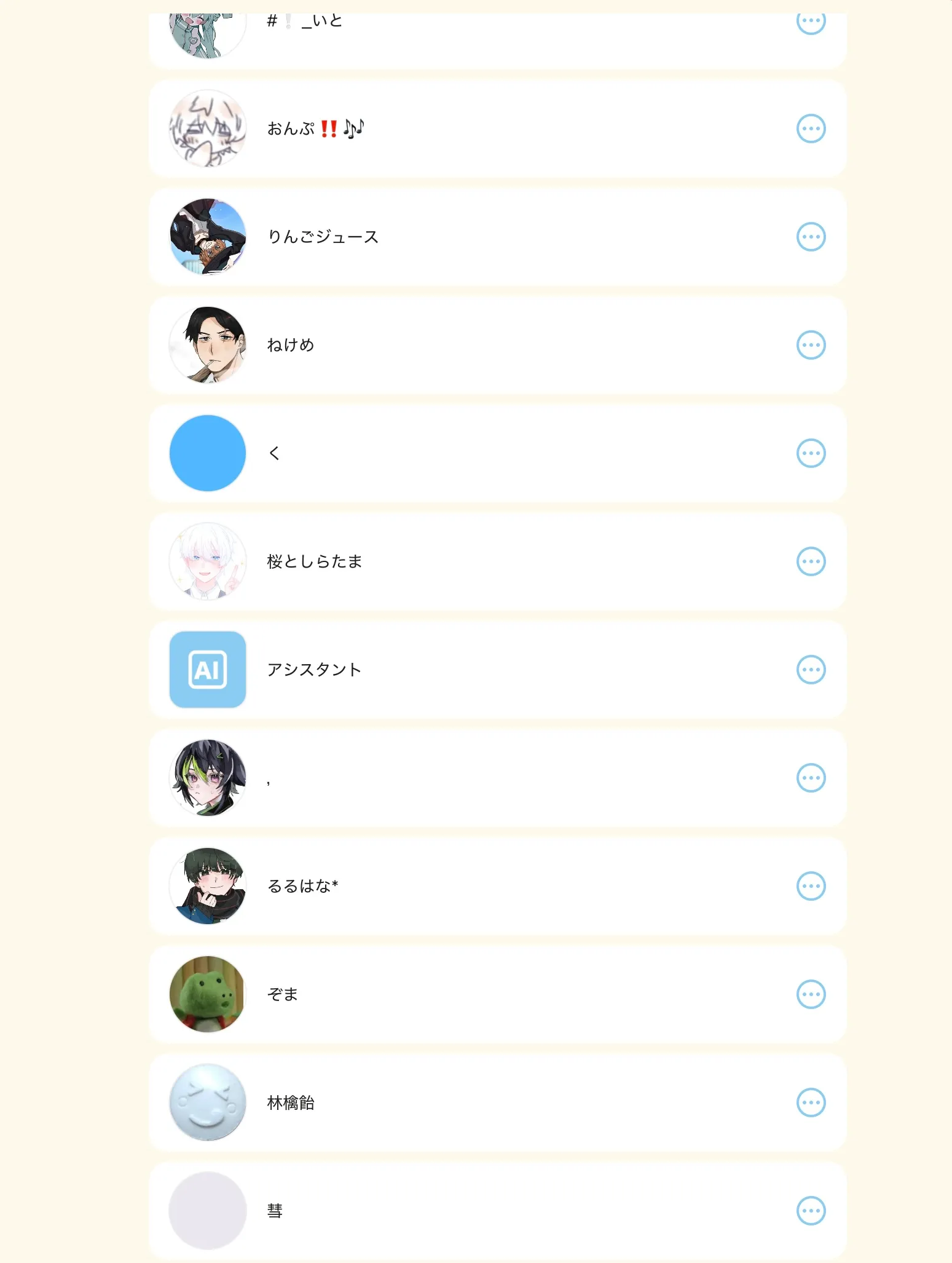
Task: Open 桜としらたま row
Action: tap(497, 561)
